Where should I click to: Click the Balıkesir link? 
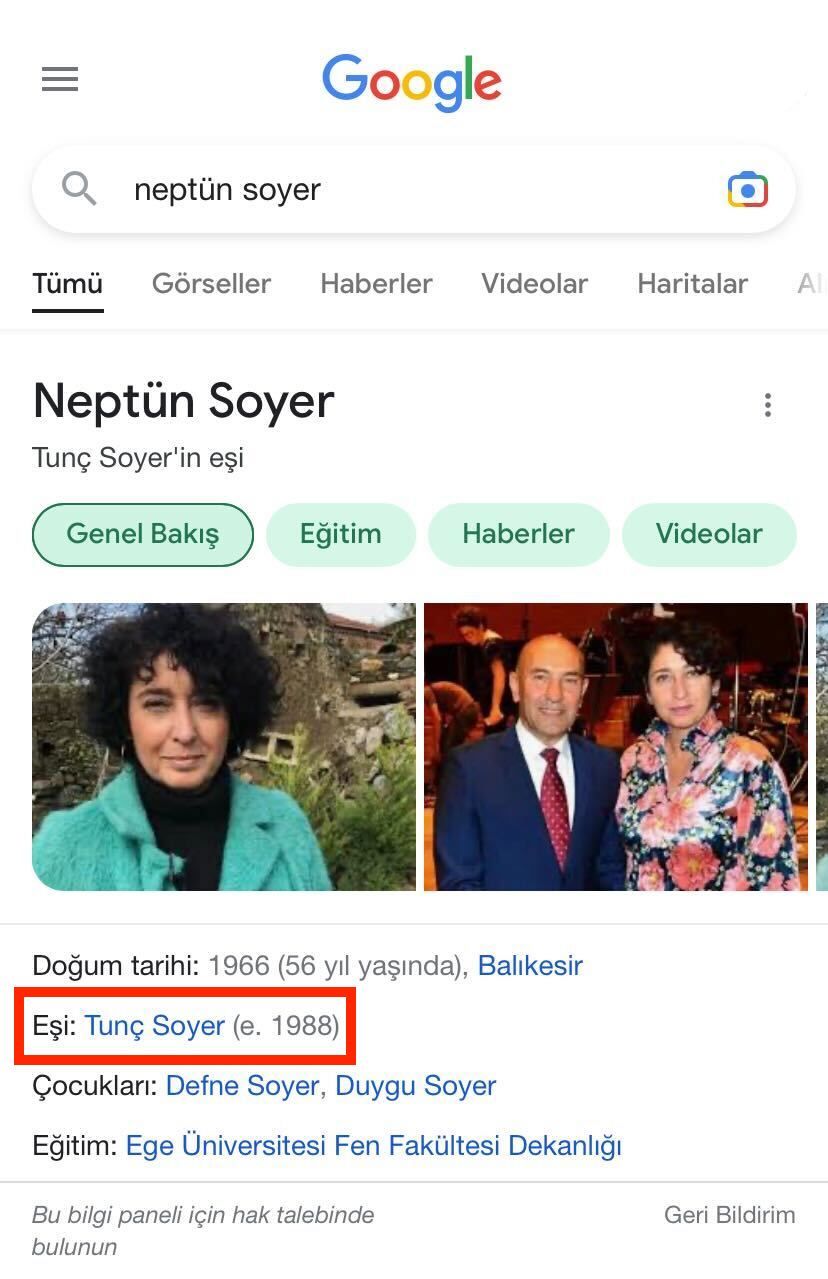(531, 965)
